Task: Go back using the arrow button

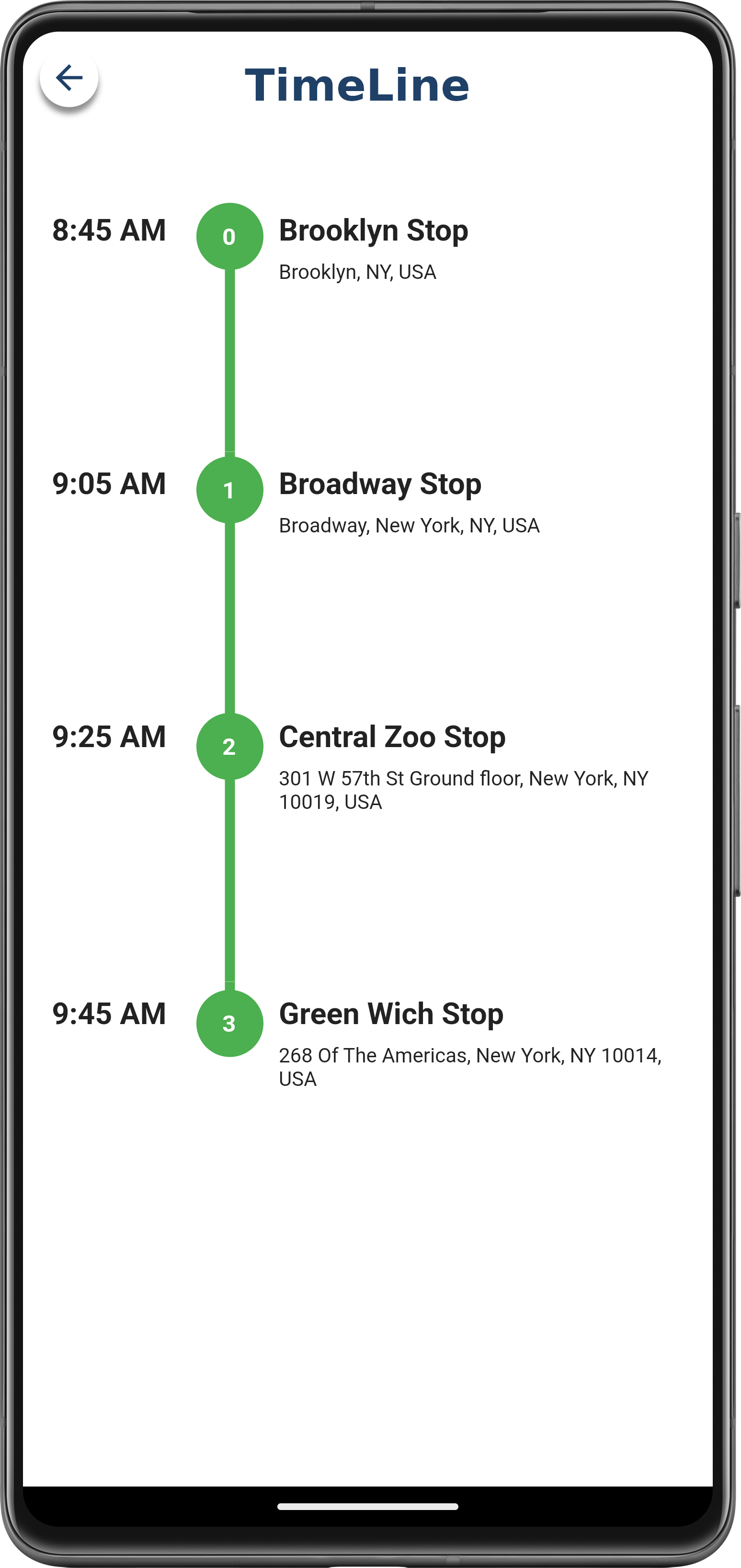Action: 69,78
